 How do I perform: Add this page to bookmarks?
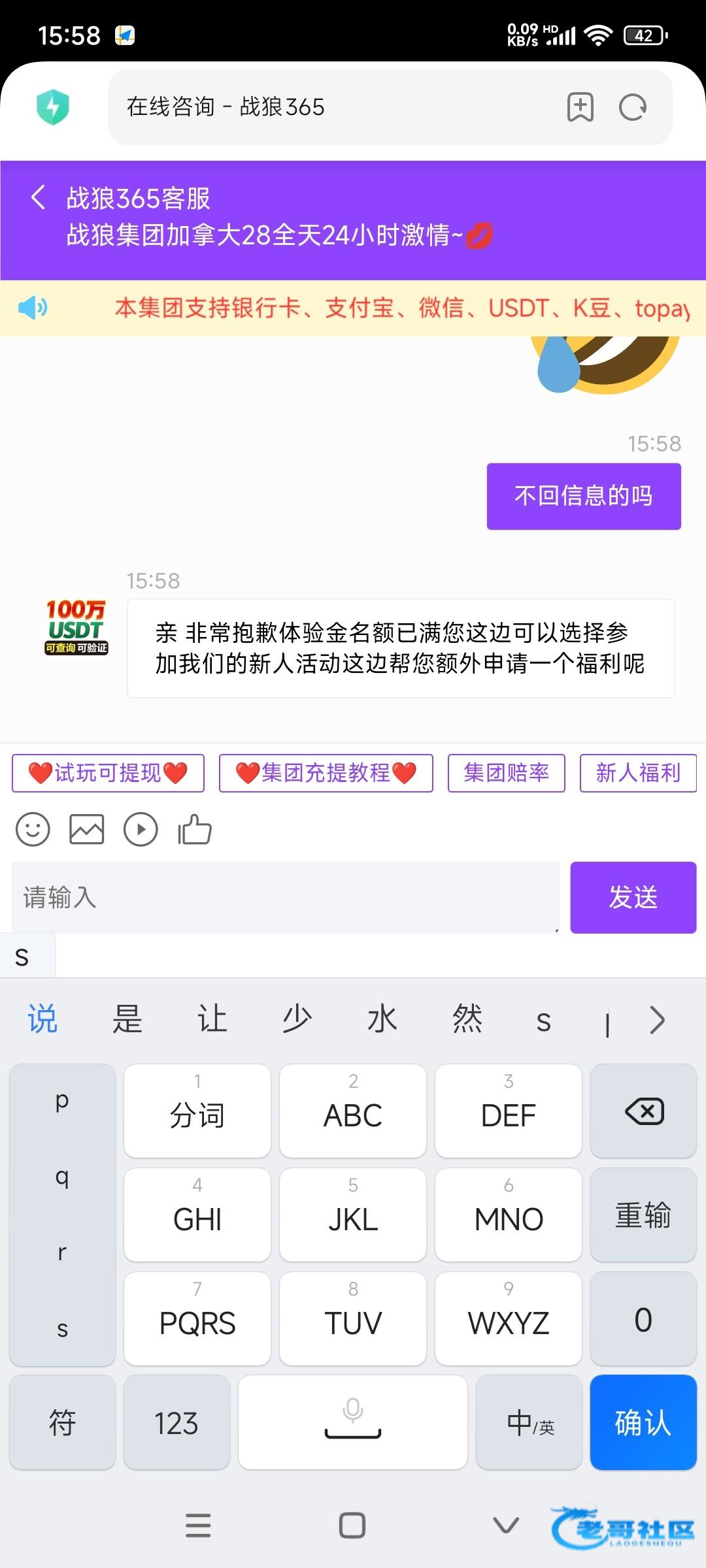coord(580,107)
